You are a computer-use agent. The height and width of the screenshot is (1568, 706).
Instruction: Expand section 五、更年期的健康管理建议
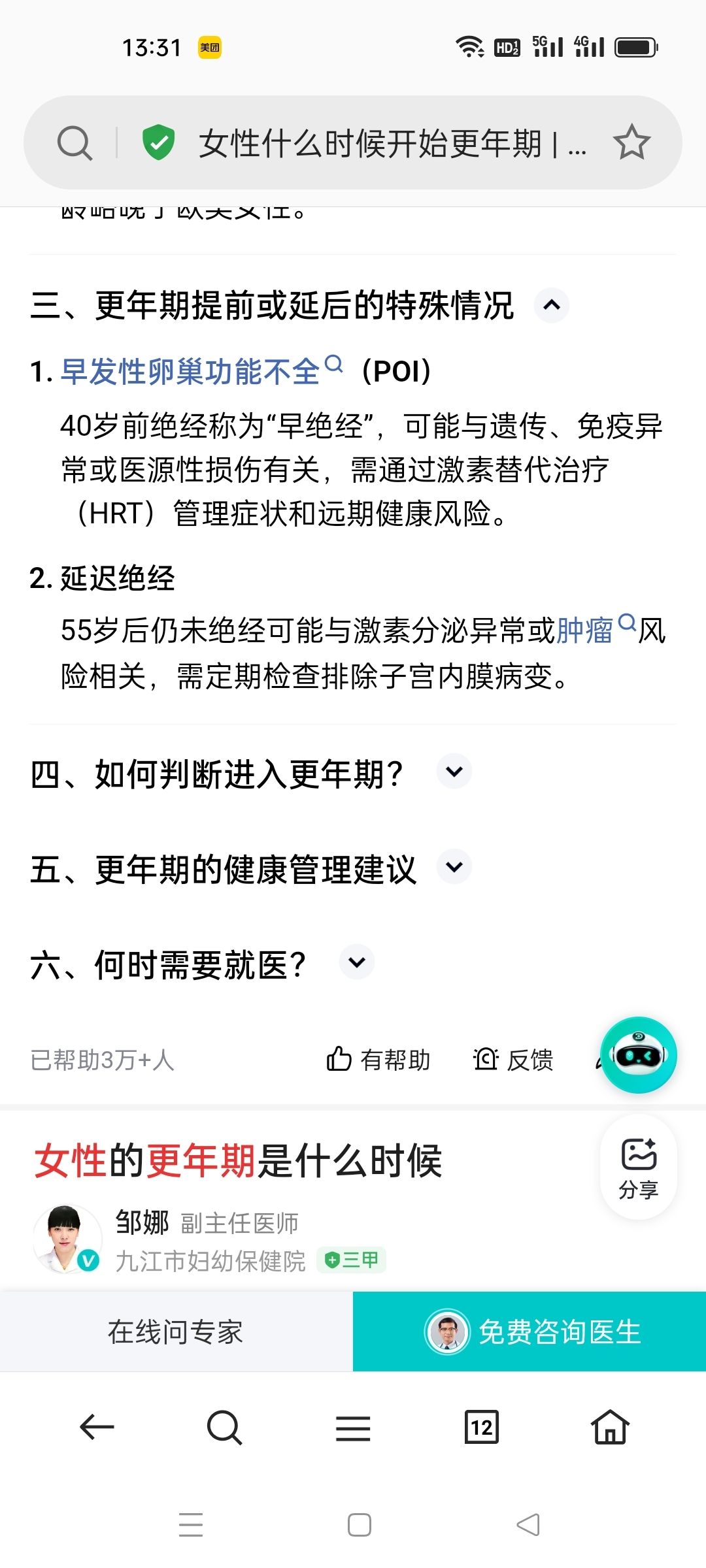454,866
